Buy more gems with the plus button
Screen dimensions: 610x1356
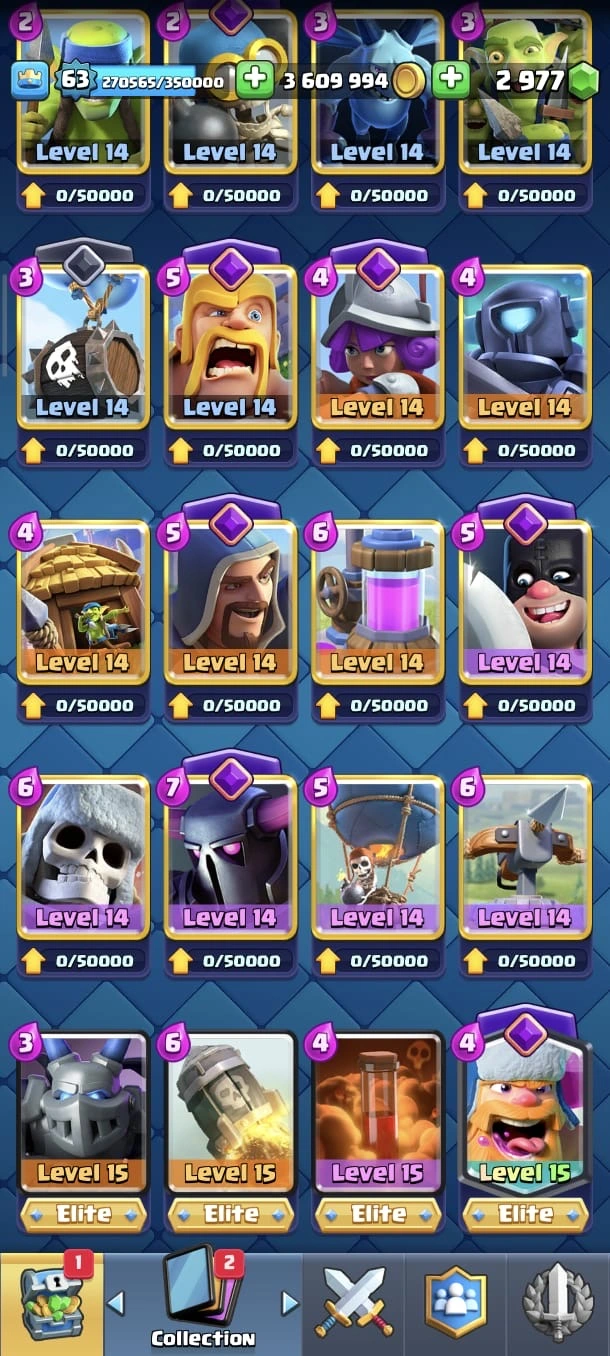[x=451, y=79]
